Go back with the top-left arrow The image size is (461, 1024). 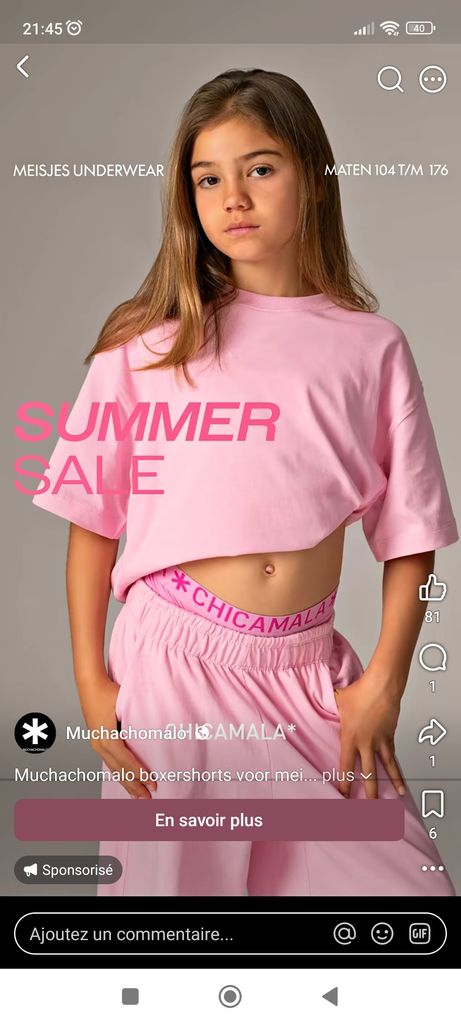23,67
